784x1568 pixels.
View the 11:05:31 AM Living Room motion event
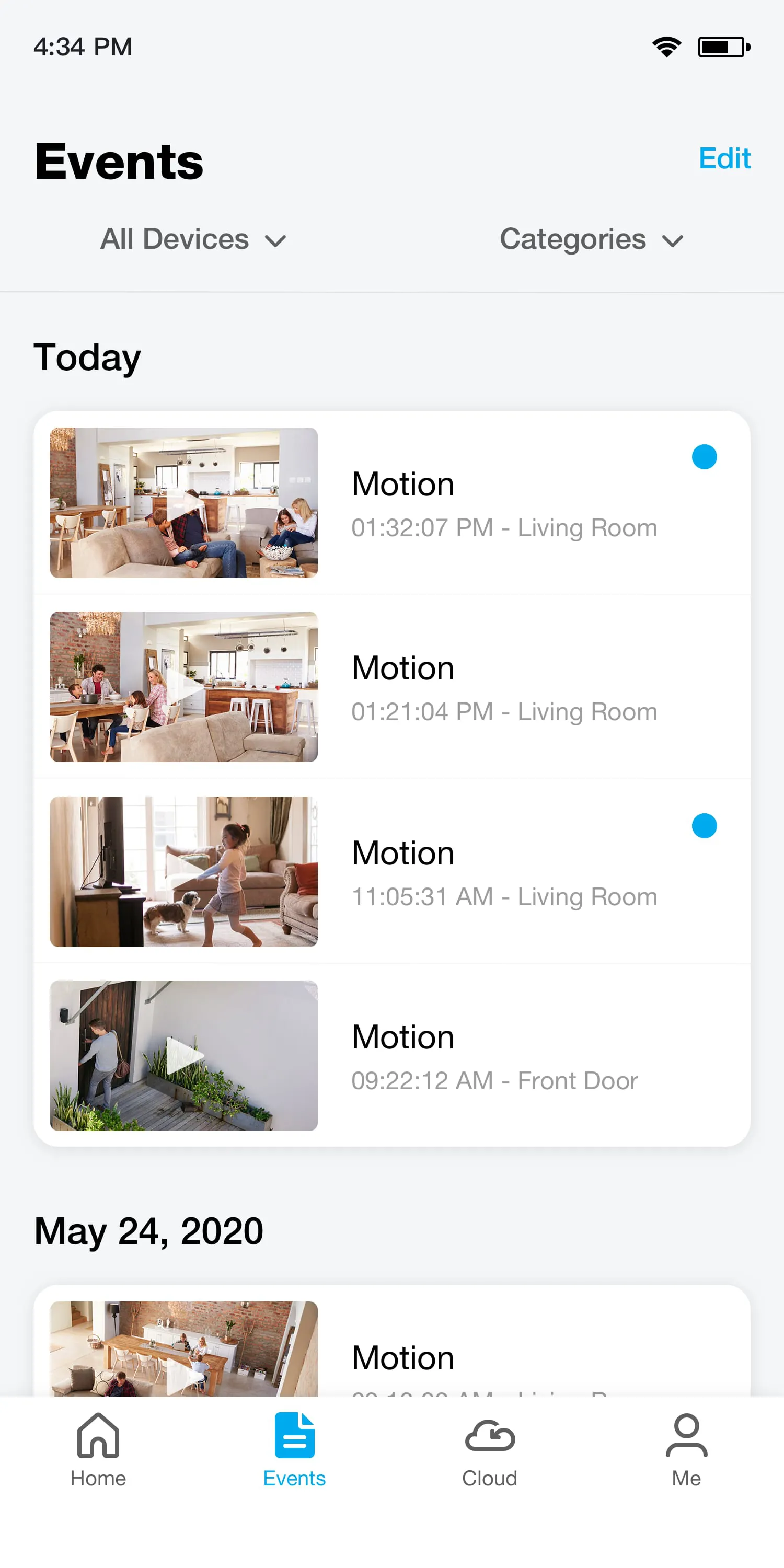coord(392,871)
